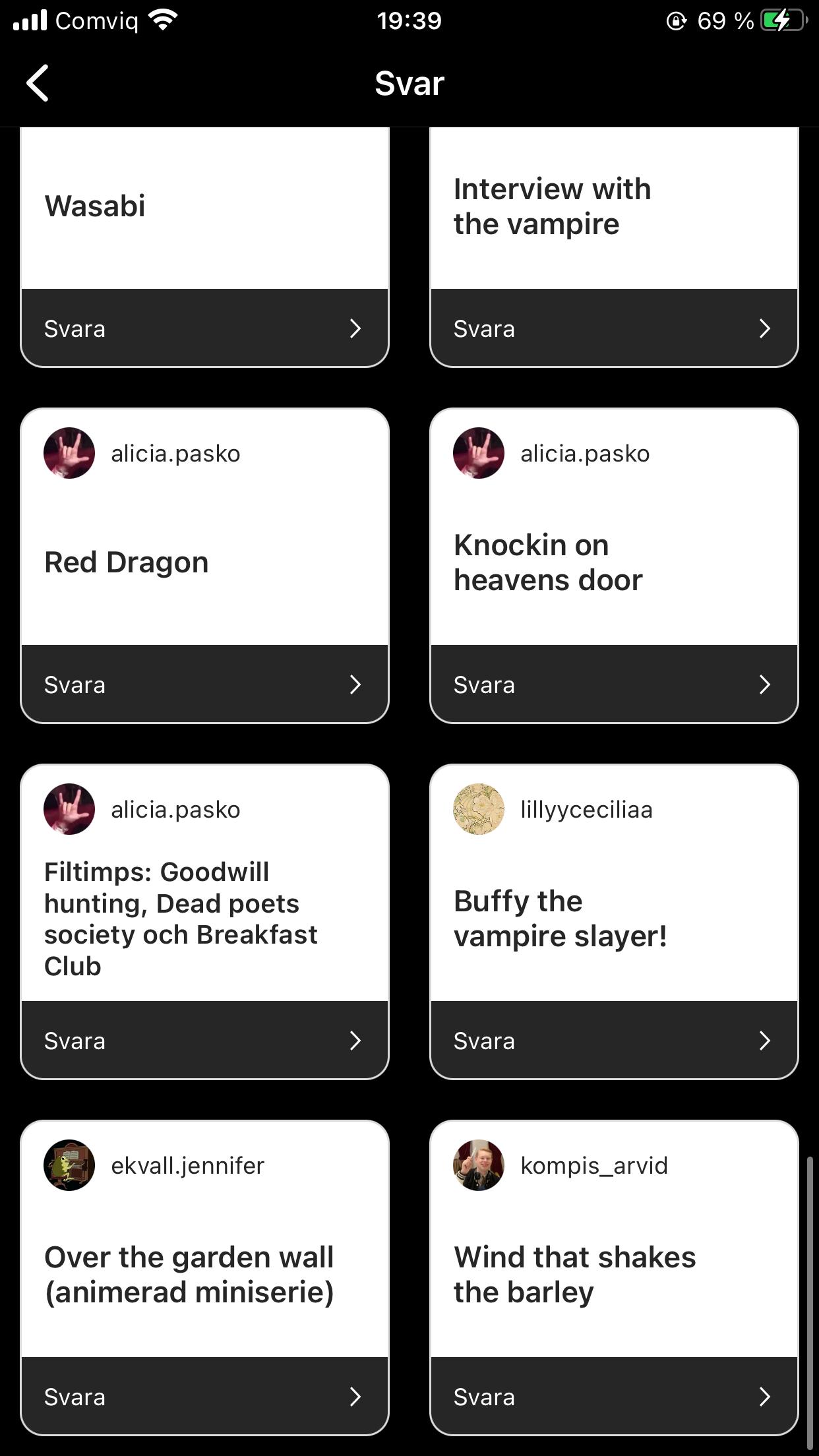Tap Svara under the Wasabi answer
The image size is (819, 1456).
tap(204, 328)
